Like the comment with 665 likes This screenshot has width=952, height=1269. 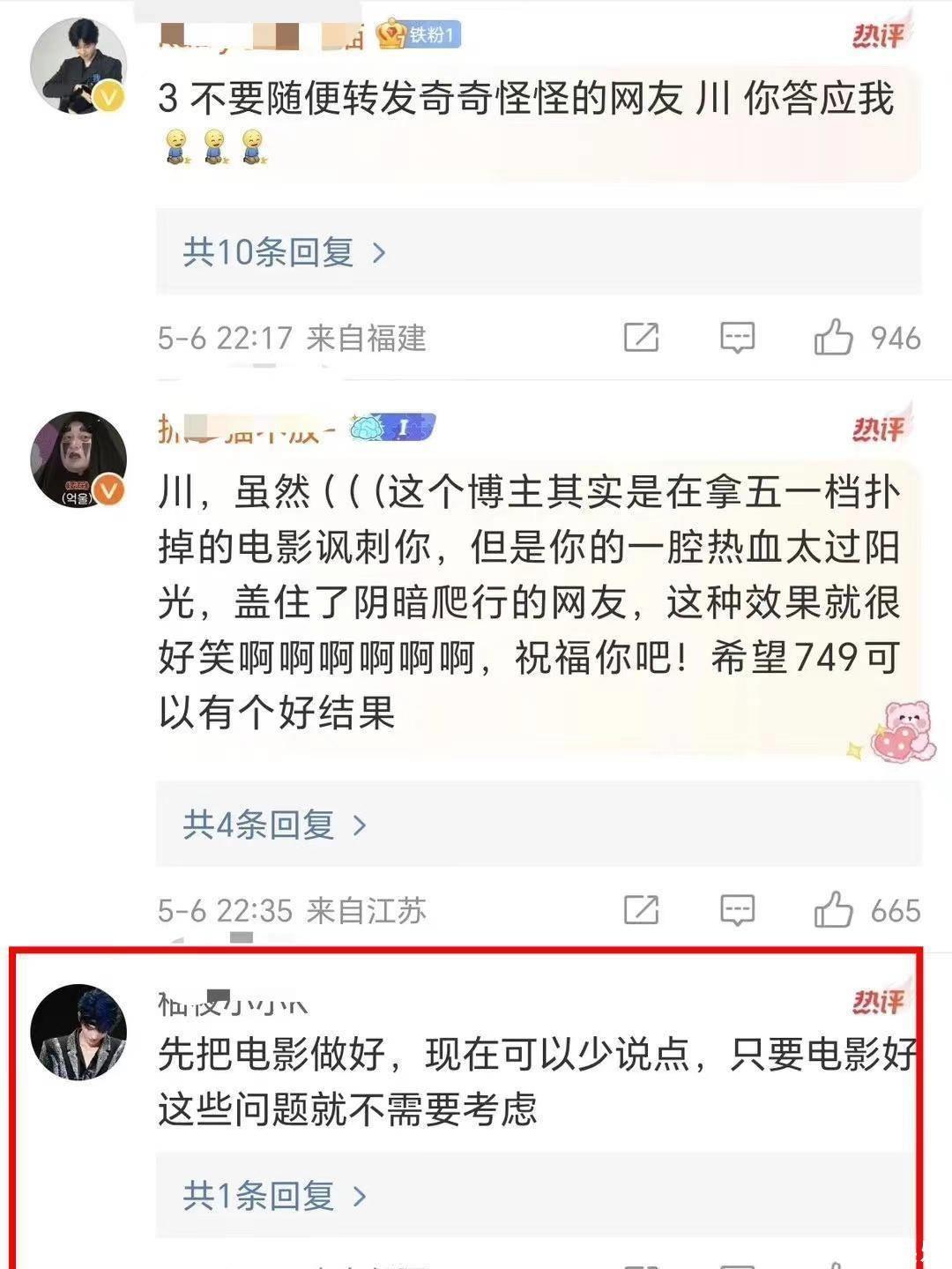(x=833, y=910)
